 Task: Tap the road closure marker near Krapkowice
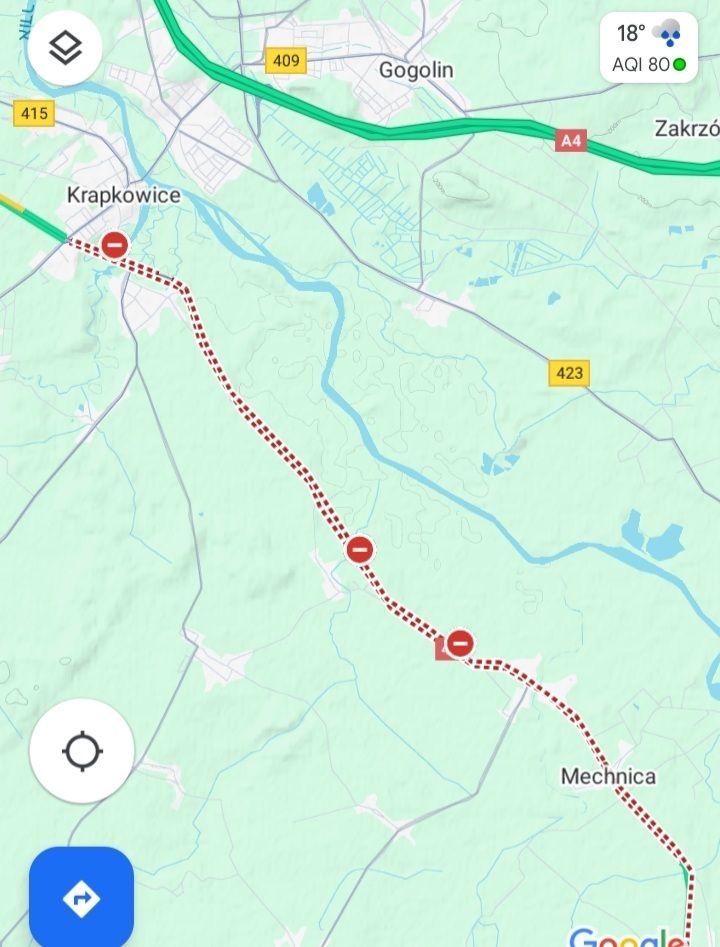click(x=115, y=245)
